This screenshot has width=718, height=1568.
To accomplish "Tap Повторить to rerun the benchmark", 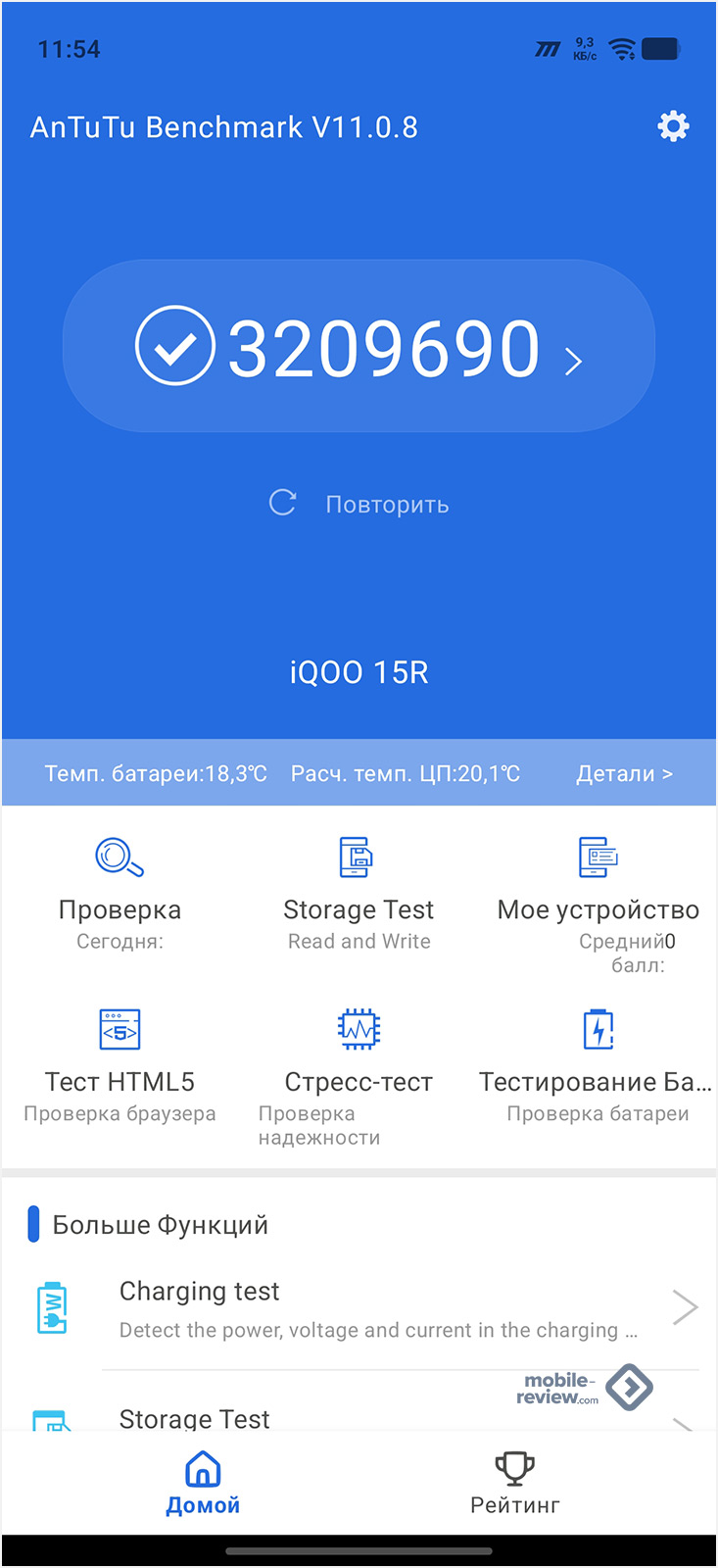I will [359, 504].
